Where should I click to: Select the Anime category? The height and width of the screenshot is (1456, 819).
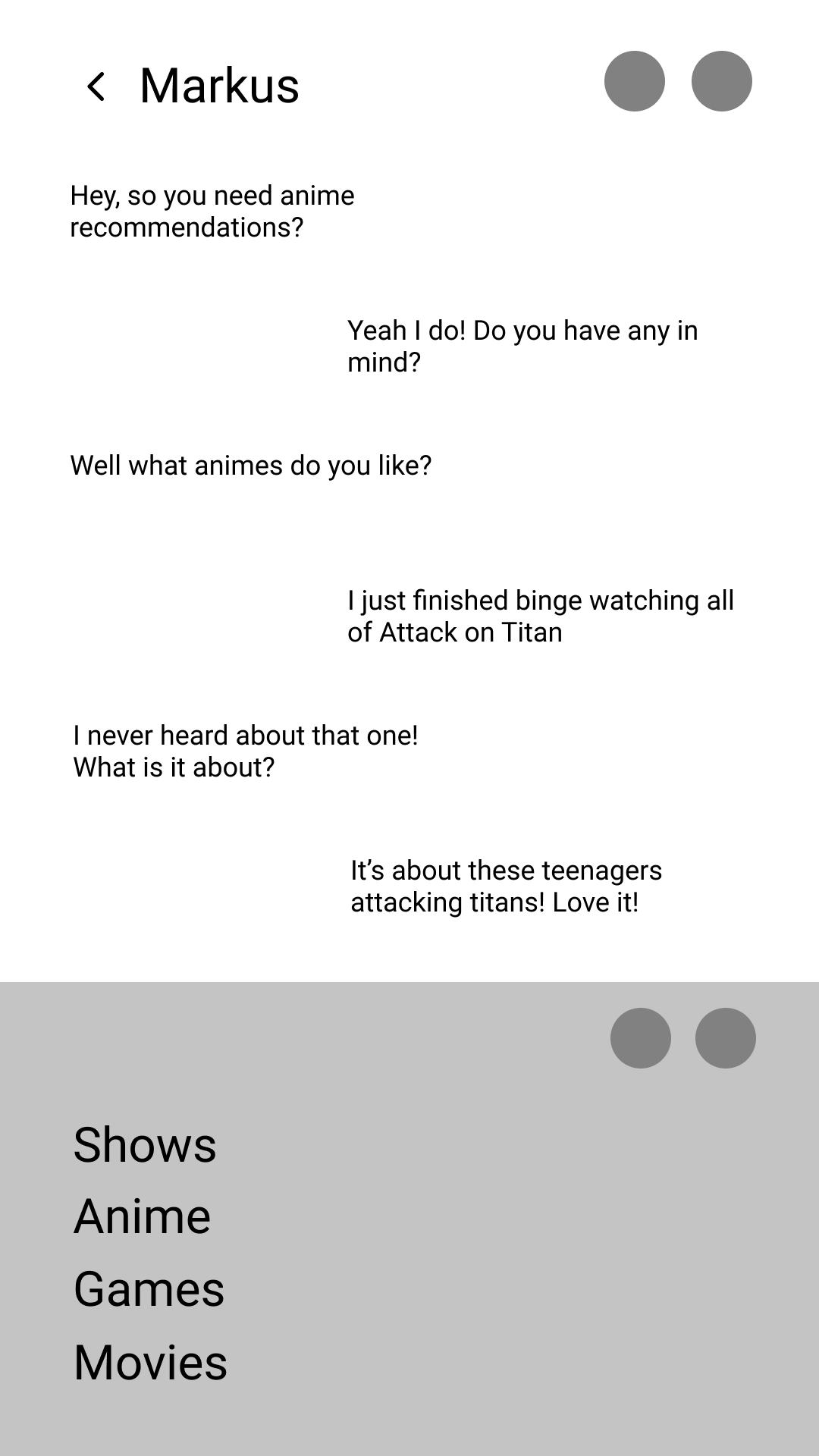[142, 1216]
